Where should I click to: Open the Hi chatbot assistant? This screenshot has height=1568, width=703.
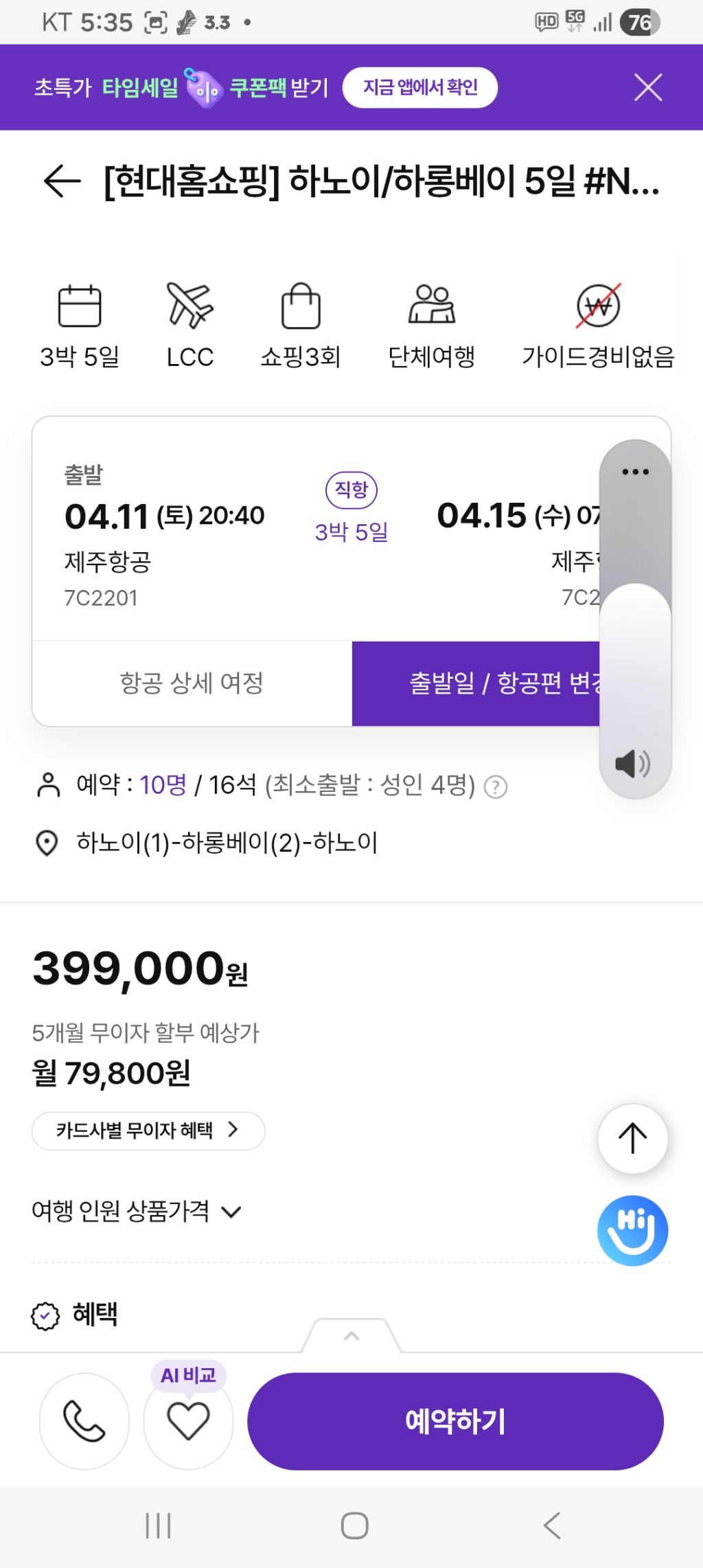(632, 1230)
